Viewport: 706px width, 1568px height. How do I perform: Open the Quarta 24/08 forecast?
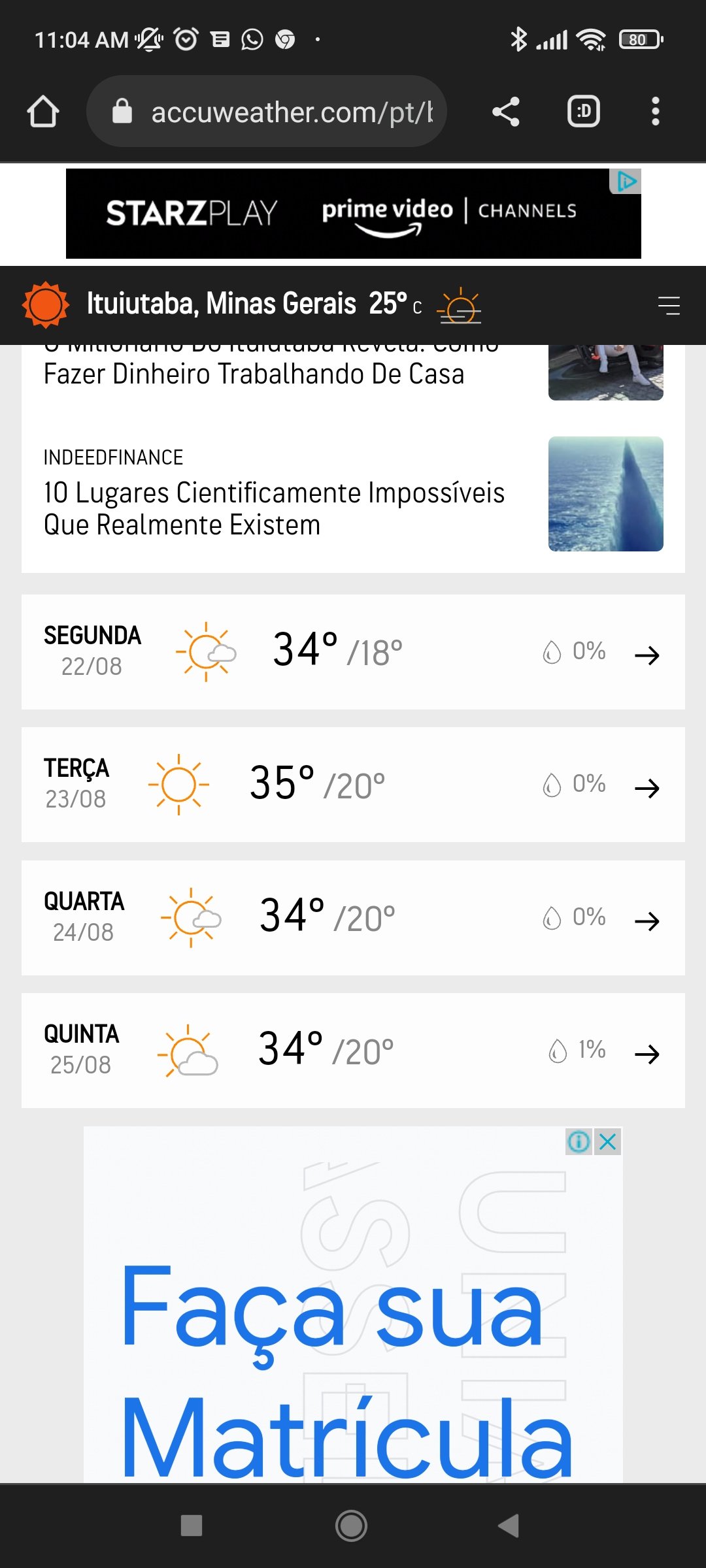coord(353,918)
